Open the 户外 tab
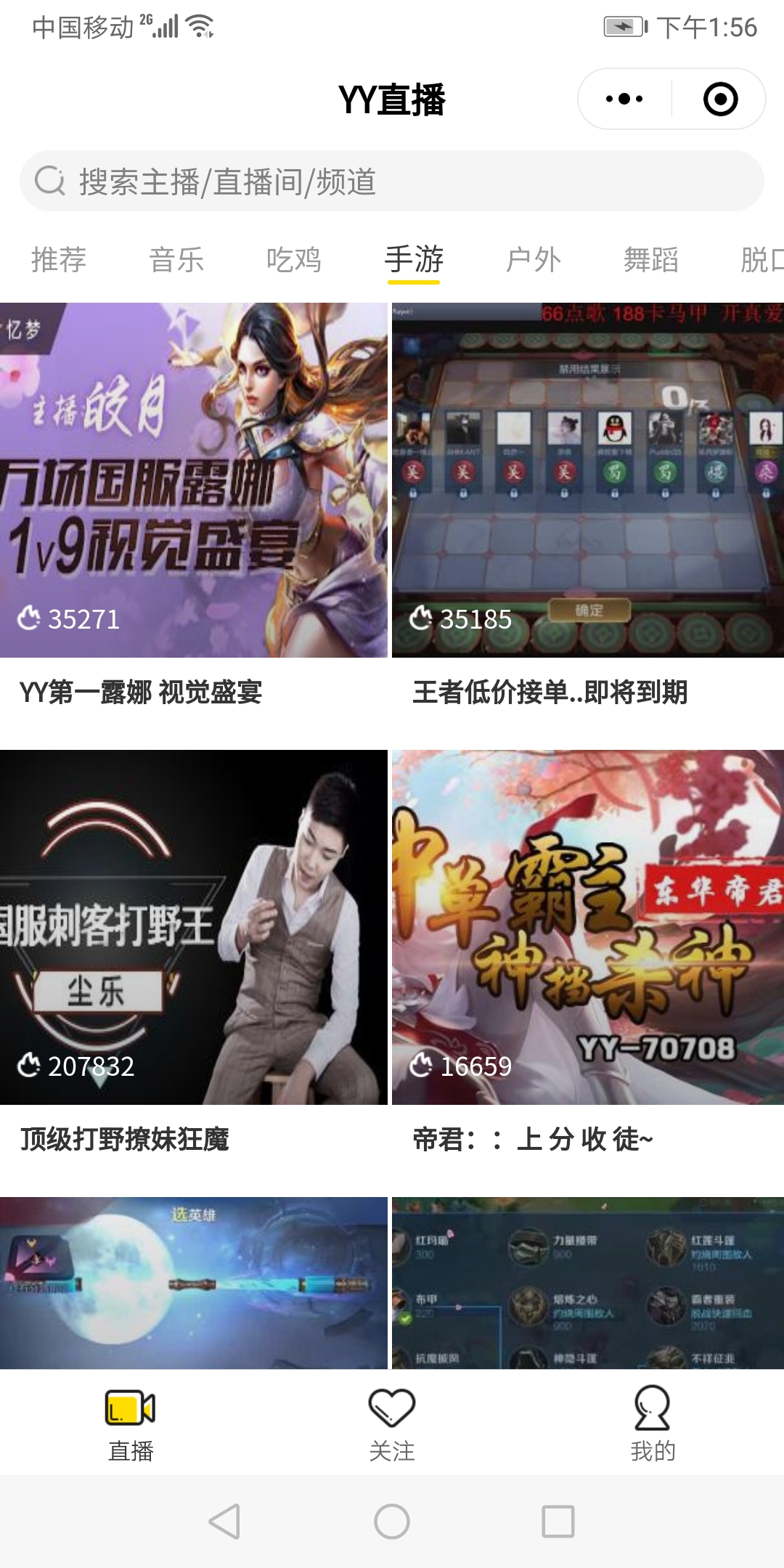This screenshot has width=784, height=1568. tap(534, 260)
